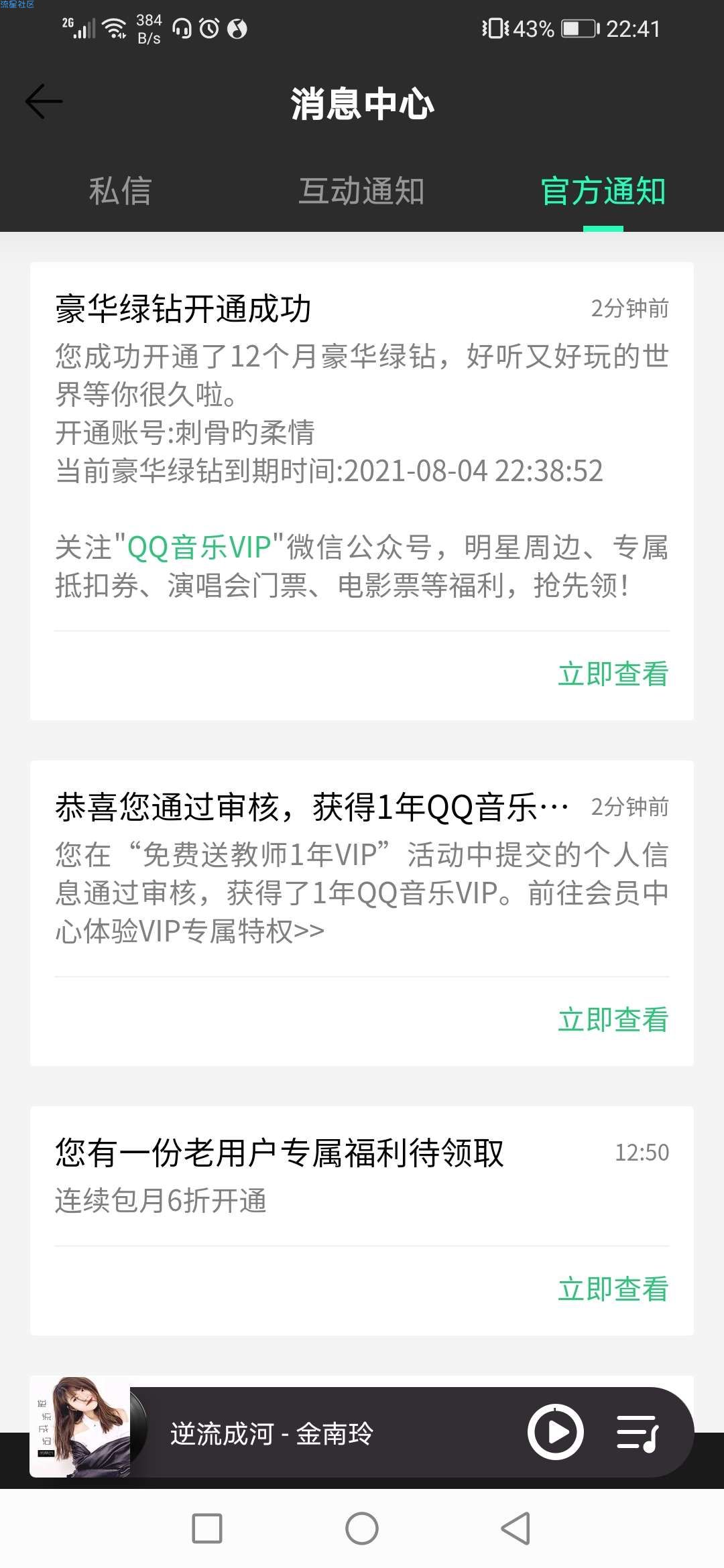Tap 立即查看 under 恭喜您通过审核 notice
The height and width of the screenshot is (1568, 724).
(613, 1020)
